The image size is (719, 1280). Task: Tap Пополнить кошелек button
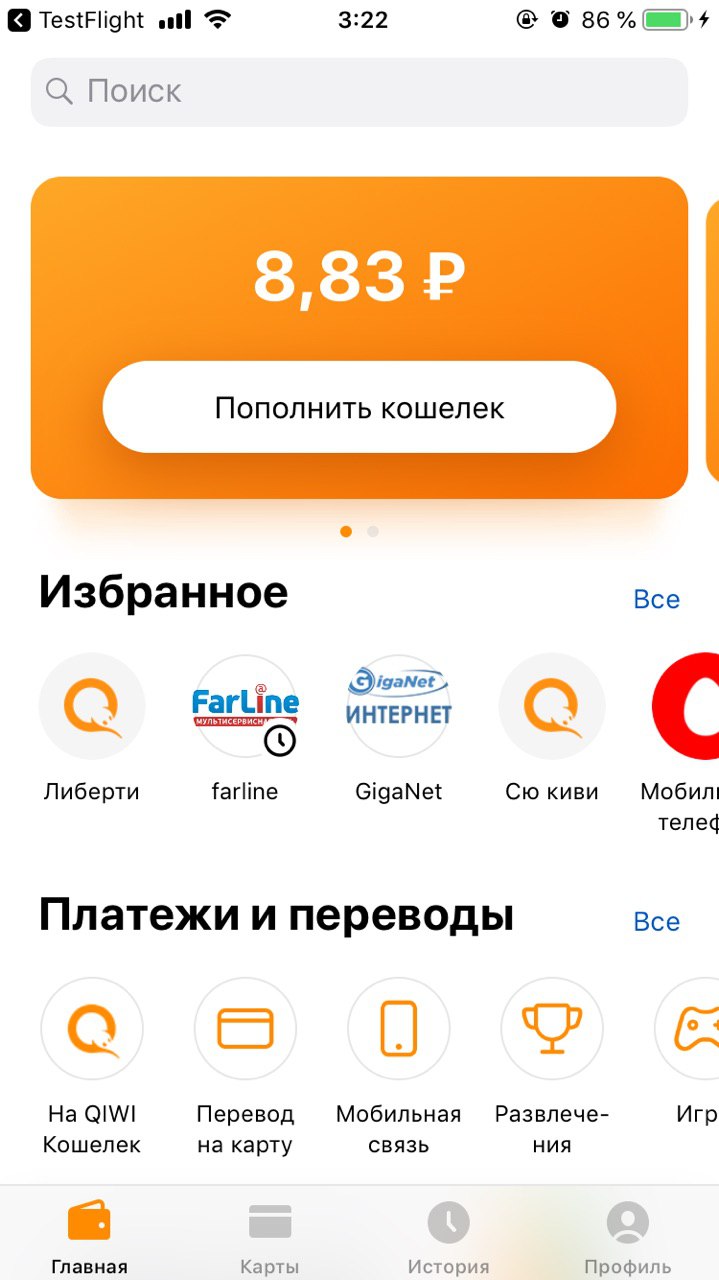pyautogui.click(x=359, y=407)
